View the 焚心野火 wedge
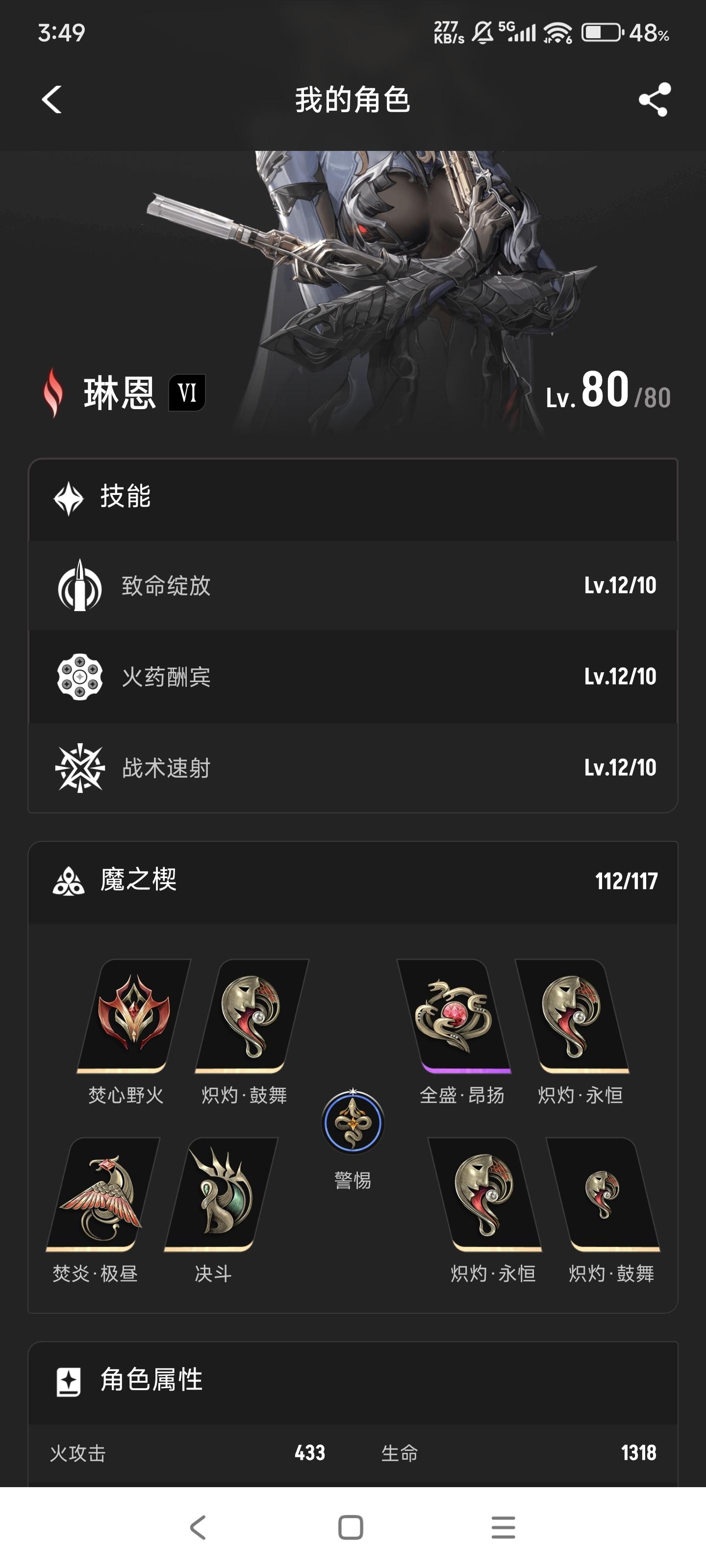706x1568 pixels. click(x=132, y=1015)
